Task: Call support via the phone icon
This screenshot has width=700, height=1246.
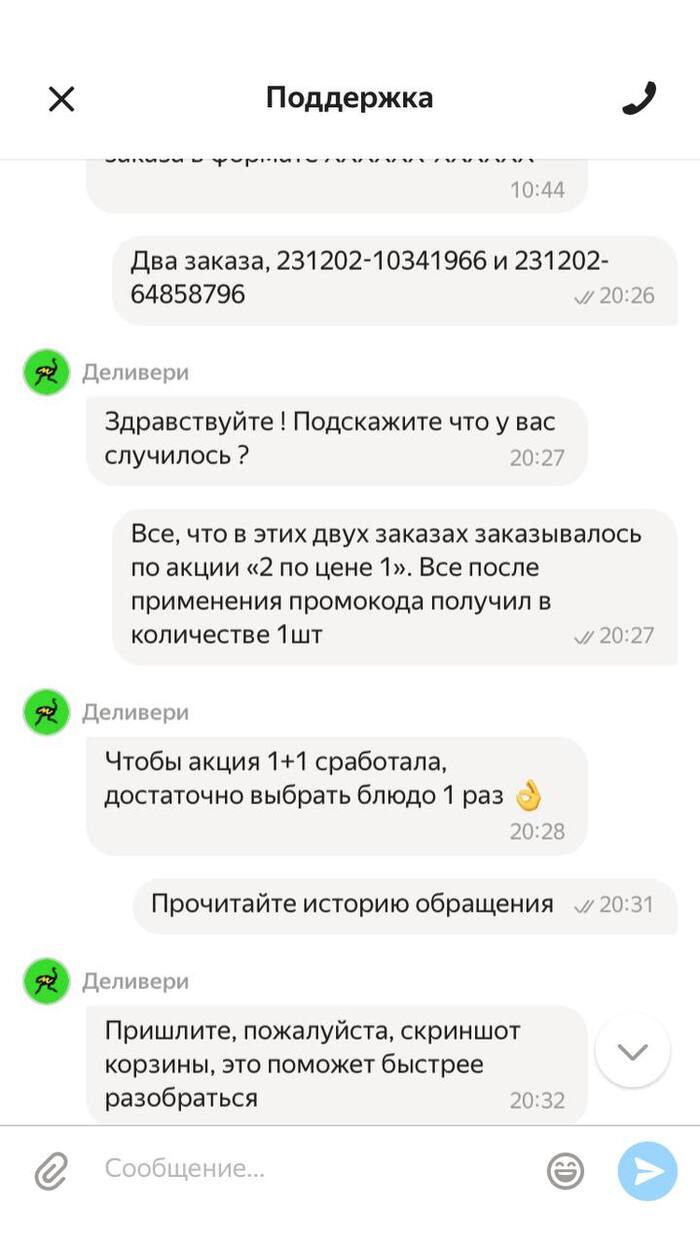Action: click(638, 98)
